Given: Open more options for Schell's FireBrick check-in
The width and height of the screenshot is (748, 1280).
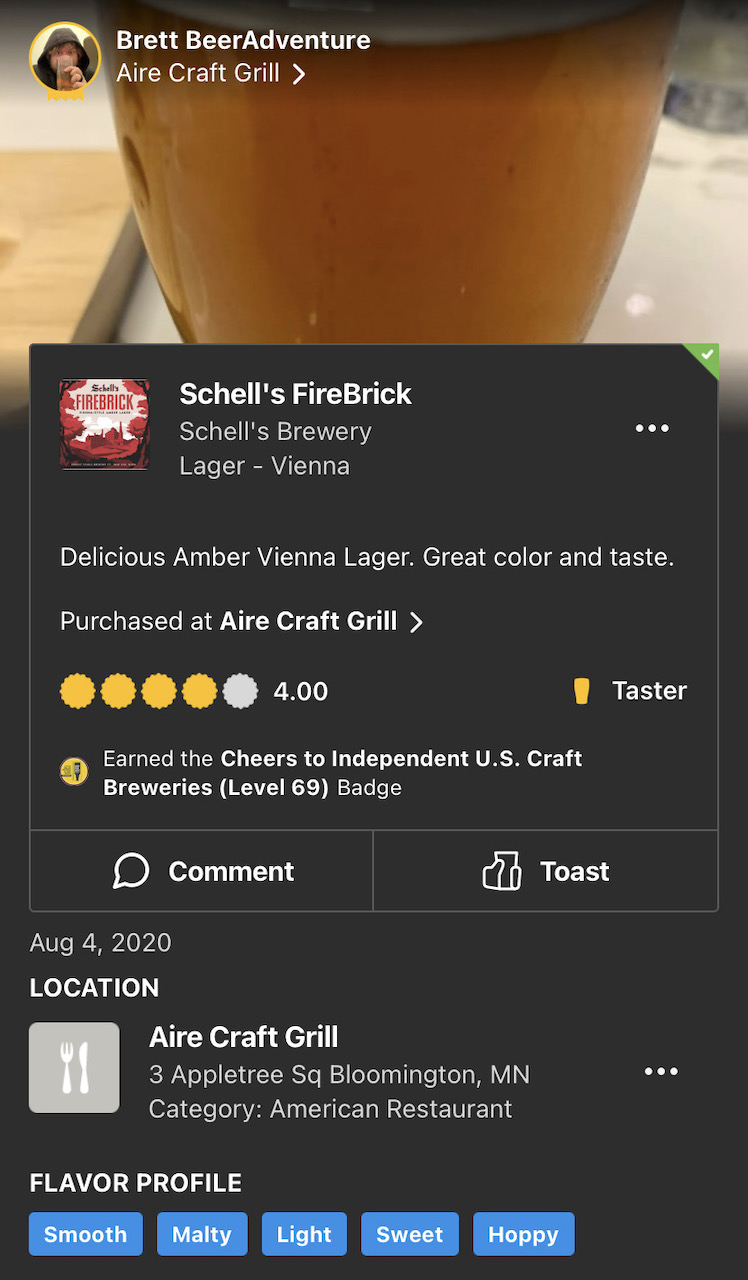Looking at the screenshot, I should 652,429.
